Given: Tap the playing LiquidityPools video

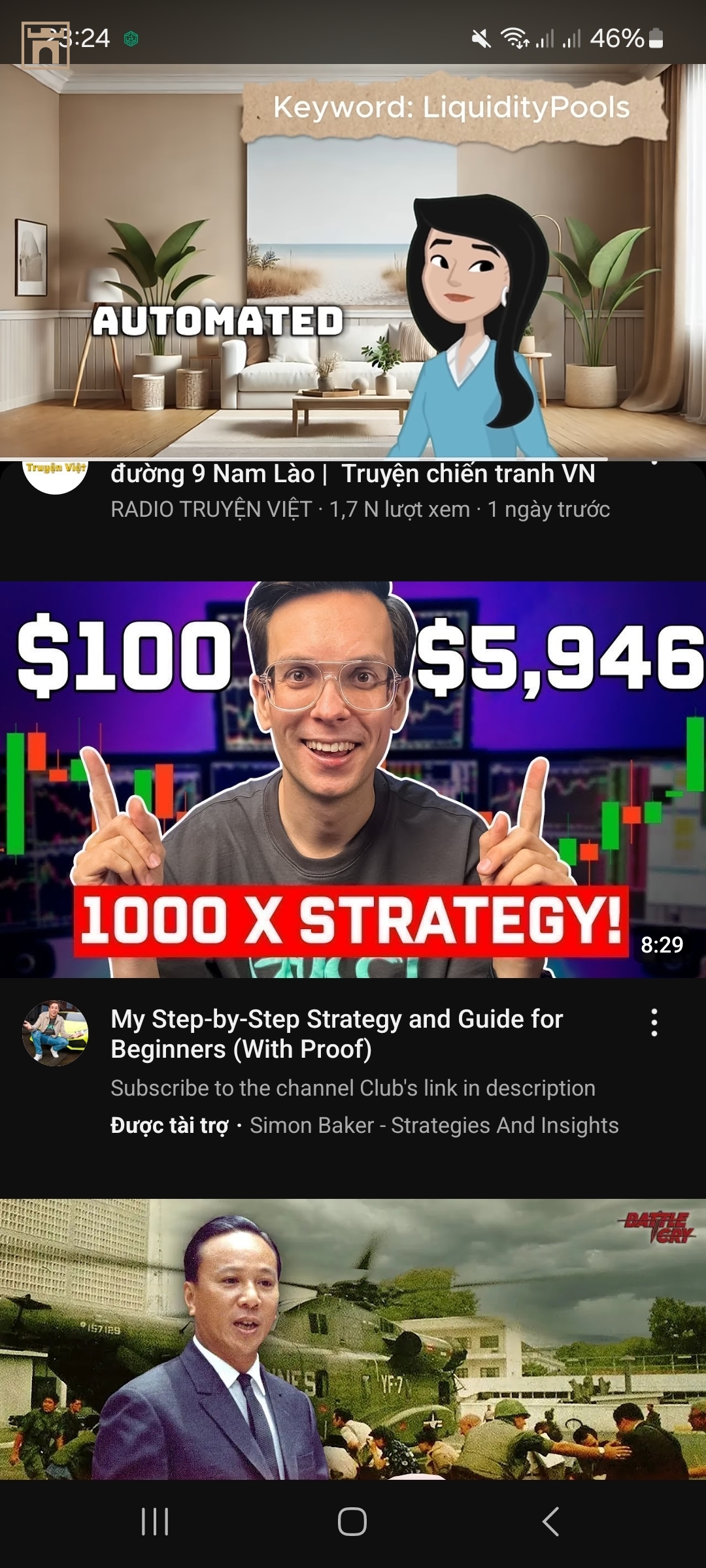Looking at the screenshot, I should tap(353, 261).
